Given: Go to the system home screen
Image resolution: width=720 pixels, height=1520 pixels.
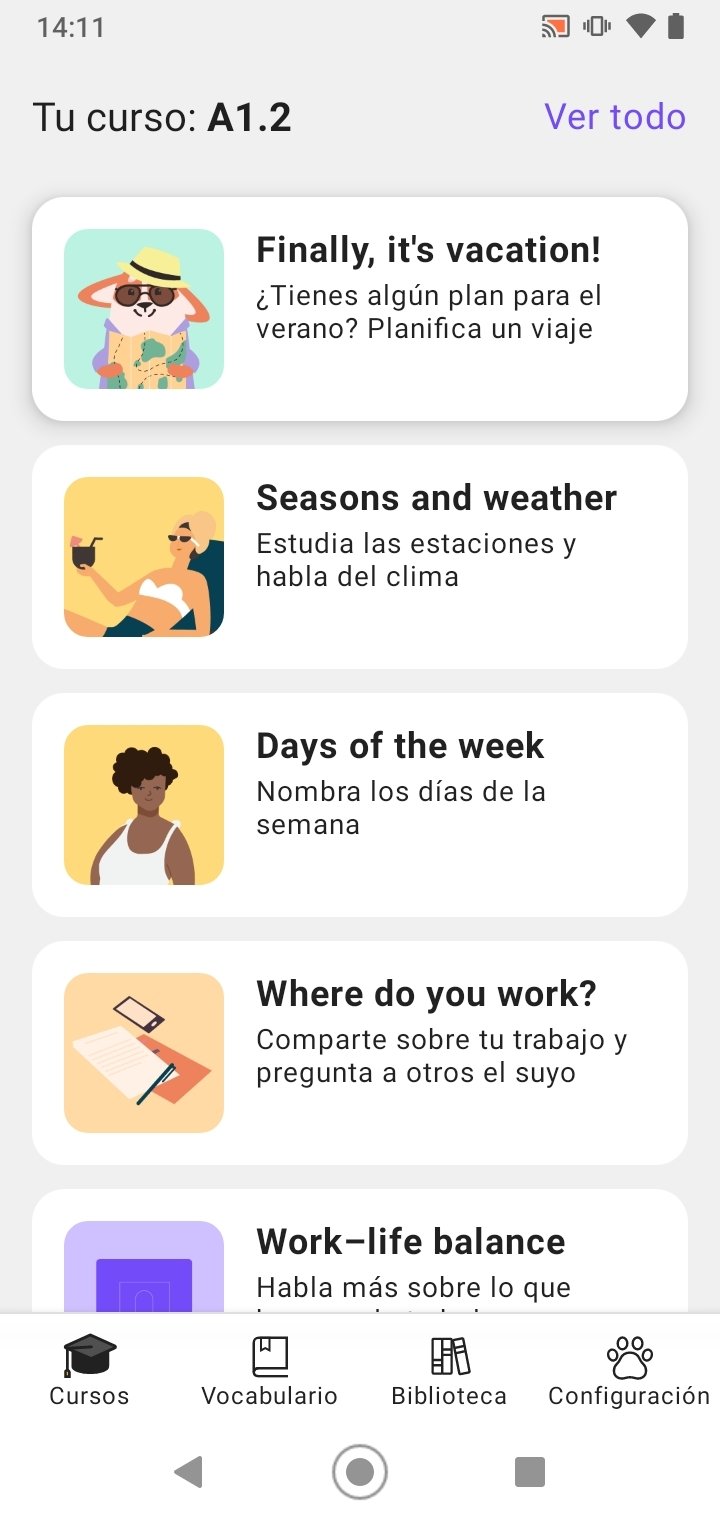Looking at the screenshot, I should [x=360, y=1472].
